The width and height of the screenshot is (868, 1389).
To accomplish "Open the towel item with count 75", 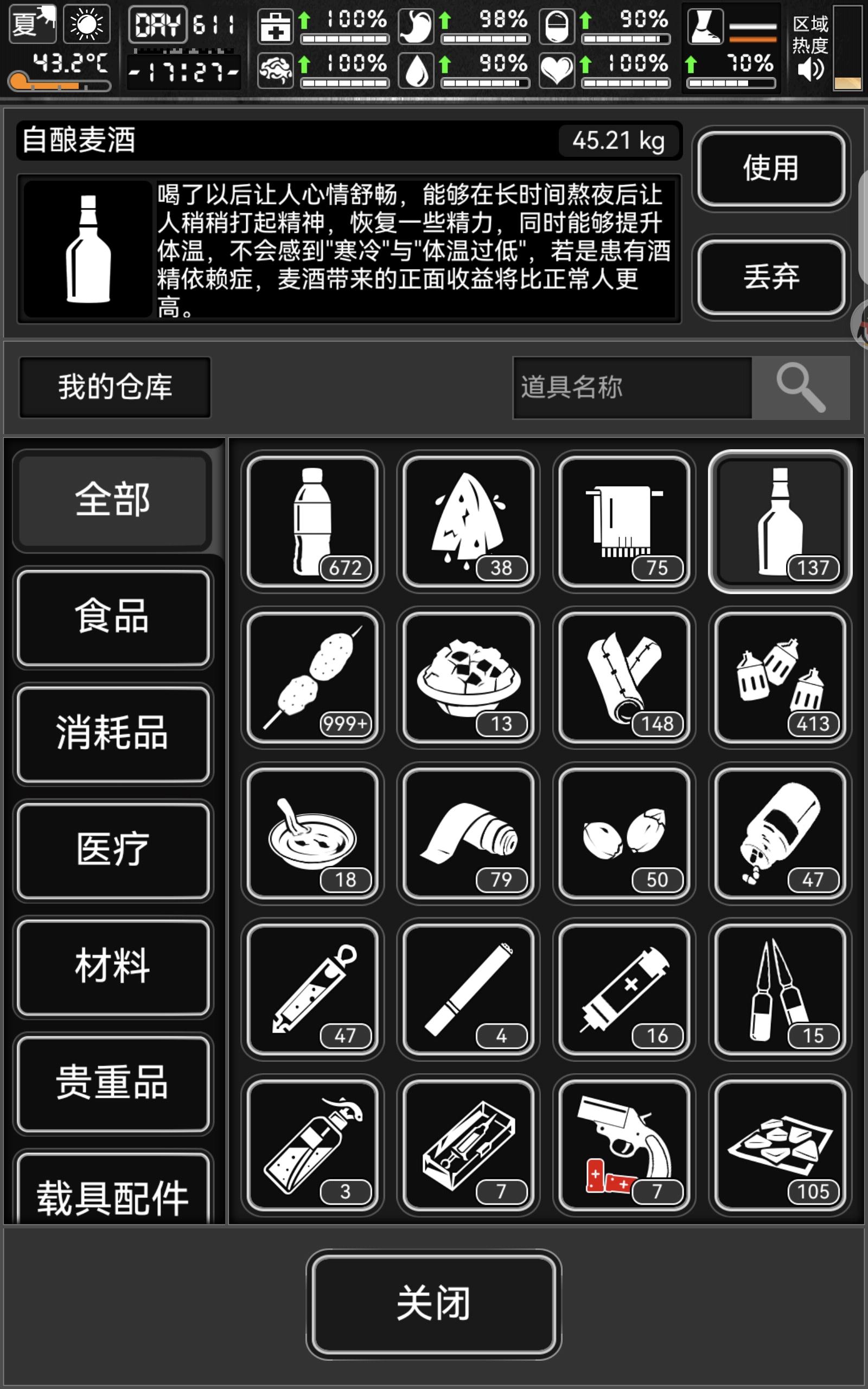I will point(623,519).
